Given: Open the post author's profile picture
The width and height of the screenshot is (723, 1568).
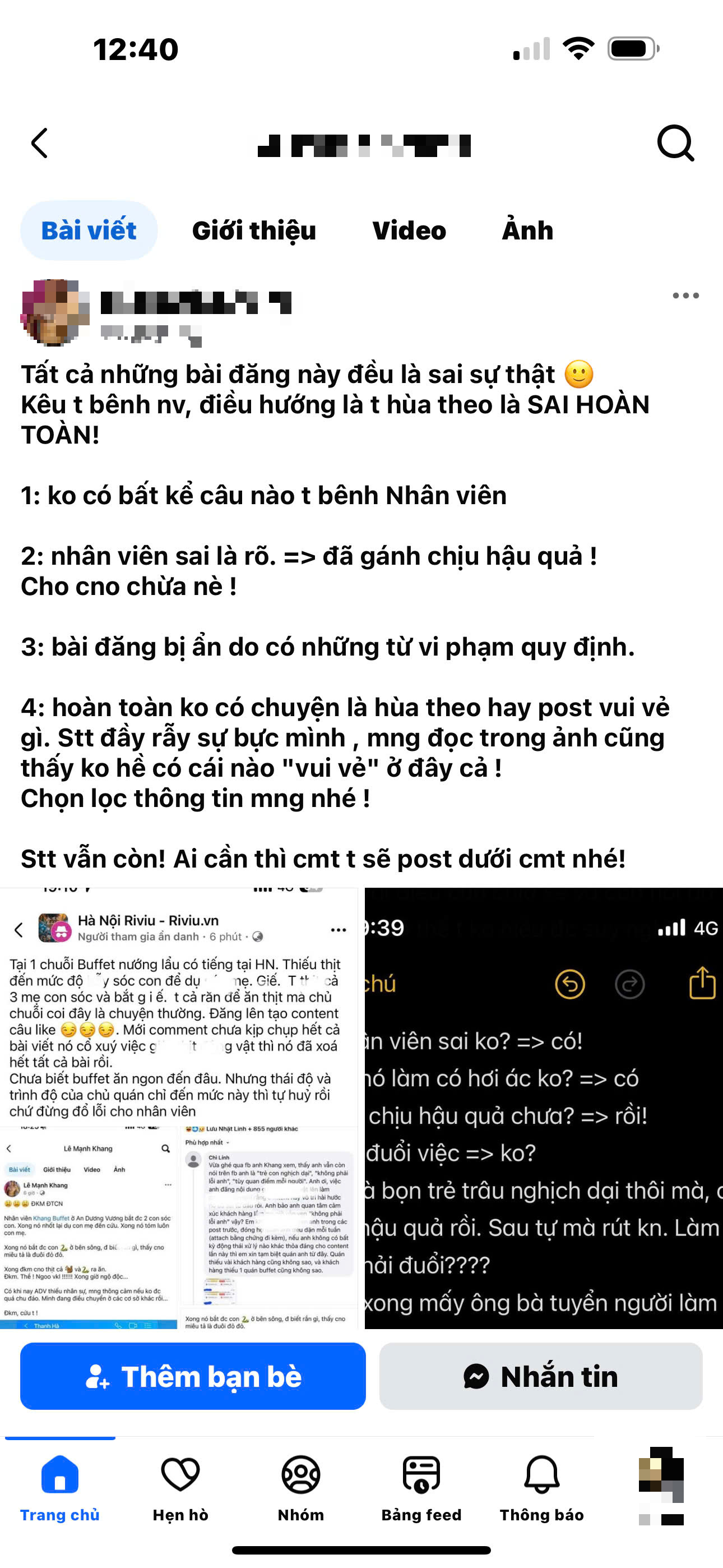Looking at the screenshot, I should [x=55, y=312].
